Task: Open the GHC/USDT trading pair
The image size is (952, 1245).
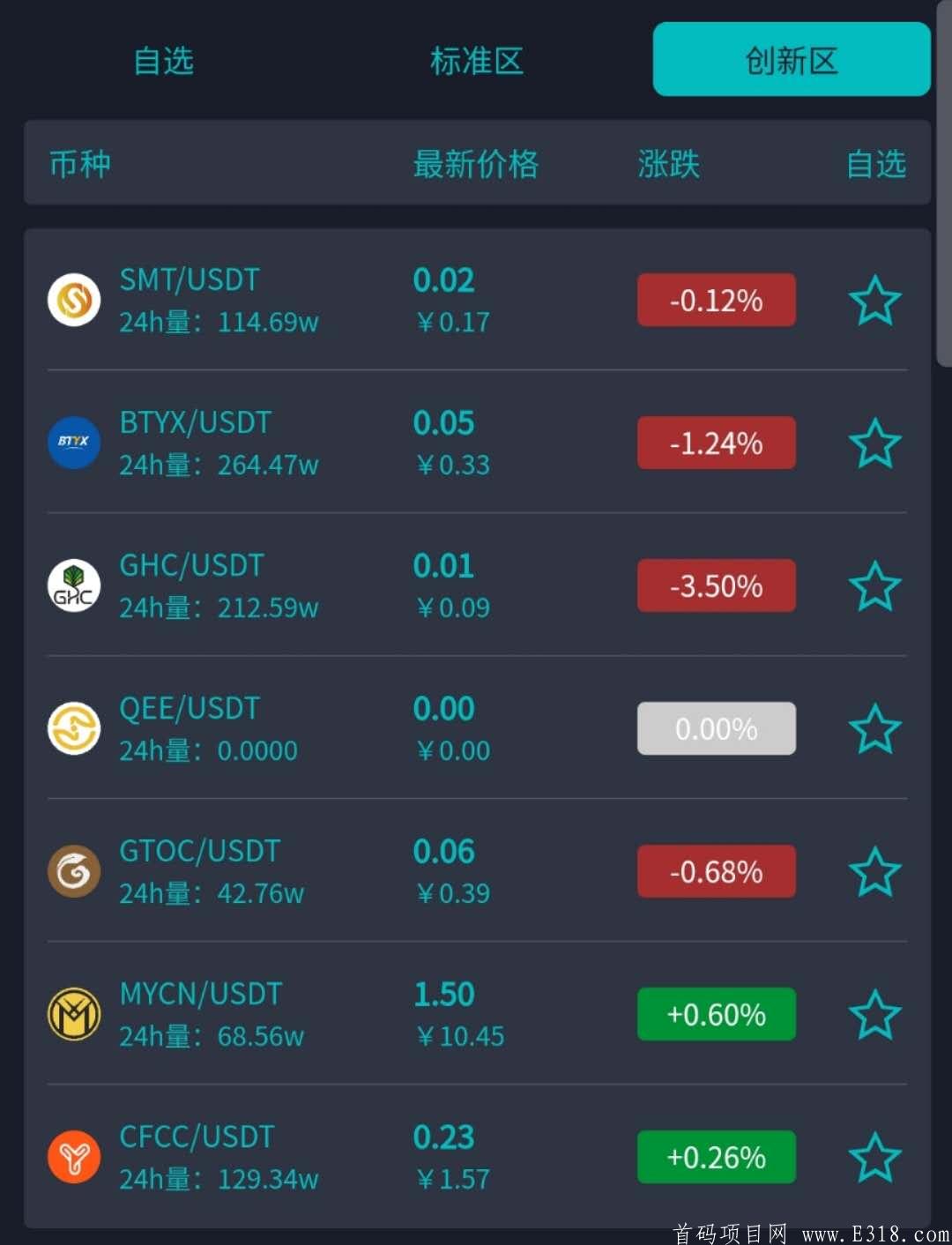Action: (191, 566)
